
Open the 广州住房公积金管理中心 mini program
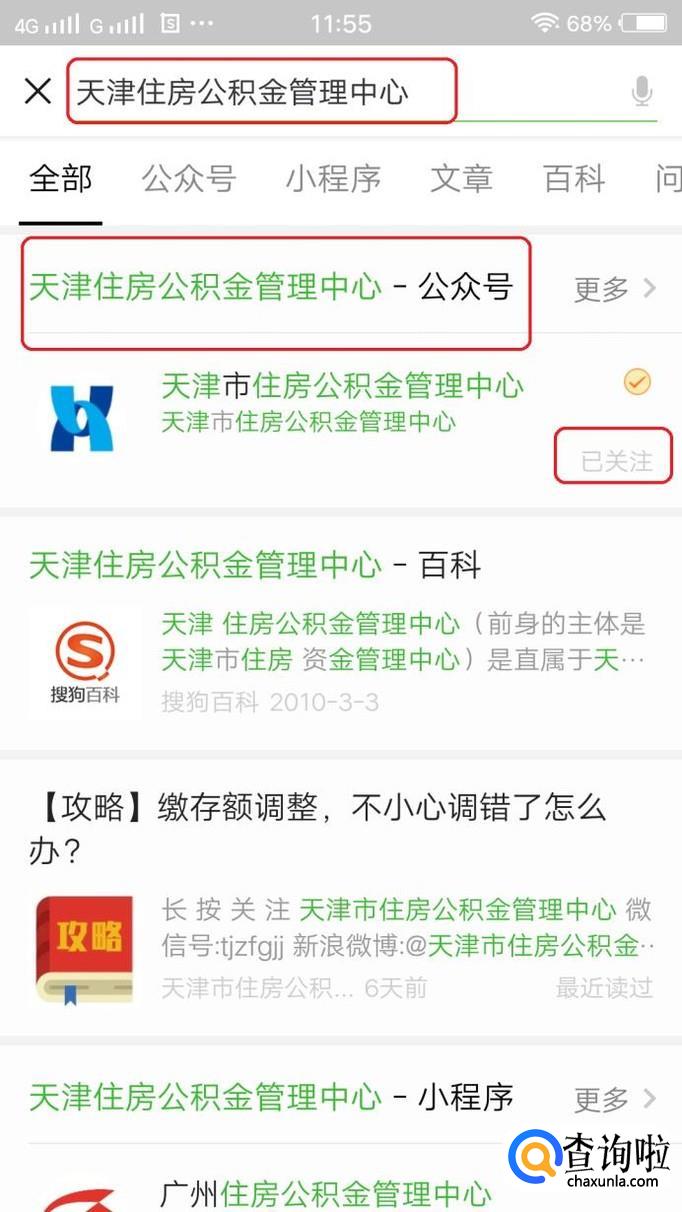tap(325, 1192)
